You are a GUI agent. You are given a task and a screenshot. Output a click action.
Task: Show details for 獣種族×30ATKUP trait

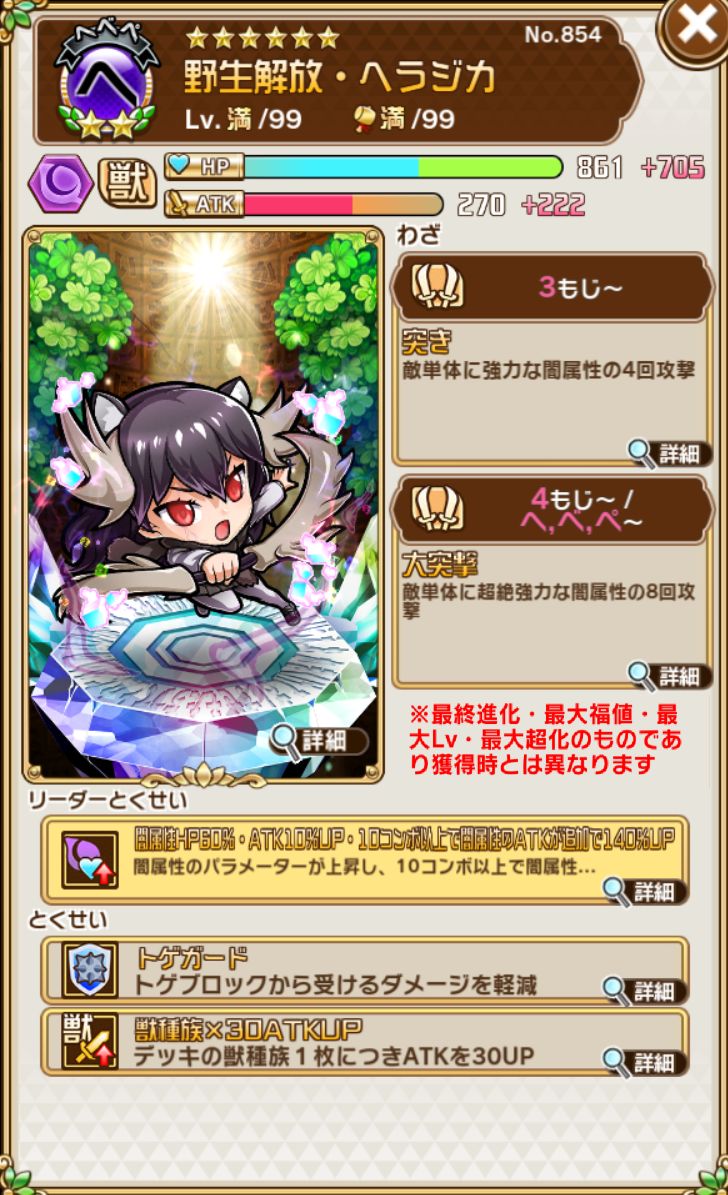click(645, 1062)
